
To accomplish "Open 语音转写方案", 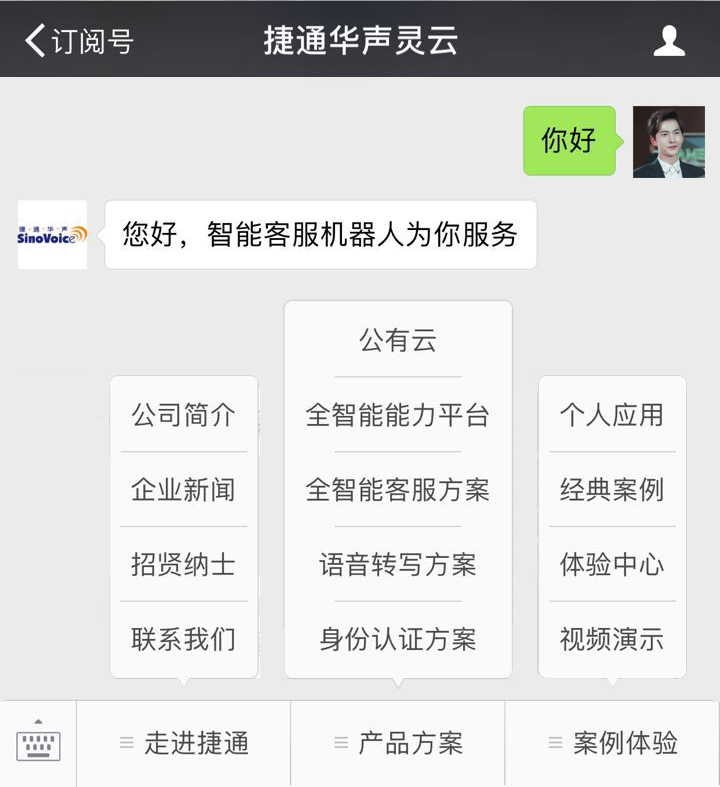I will 398,564.
